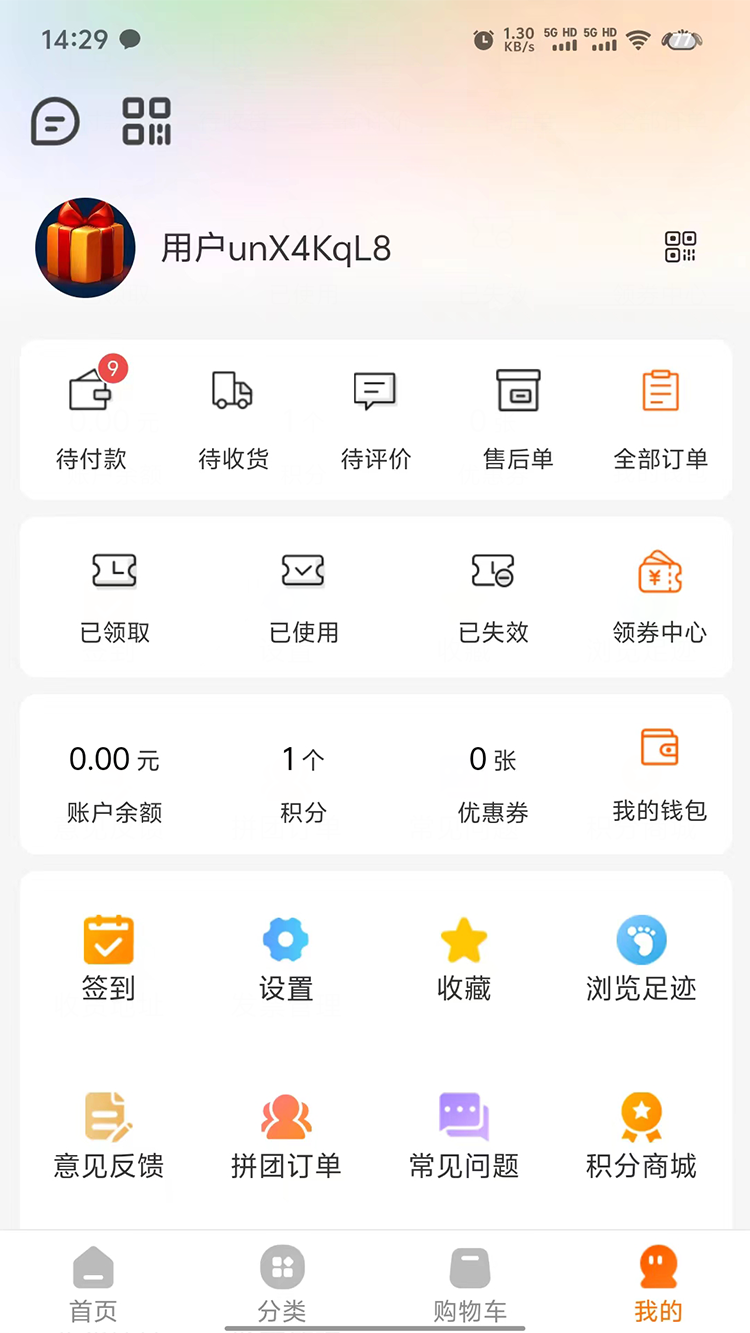750x1333 pixels.
Task: Open the 售后单 after-sales orders icon
Action: (x=517, y=390)
